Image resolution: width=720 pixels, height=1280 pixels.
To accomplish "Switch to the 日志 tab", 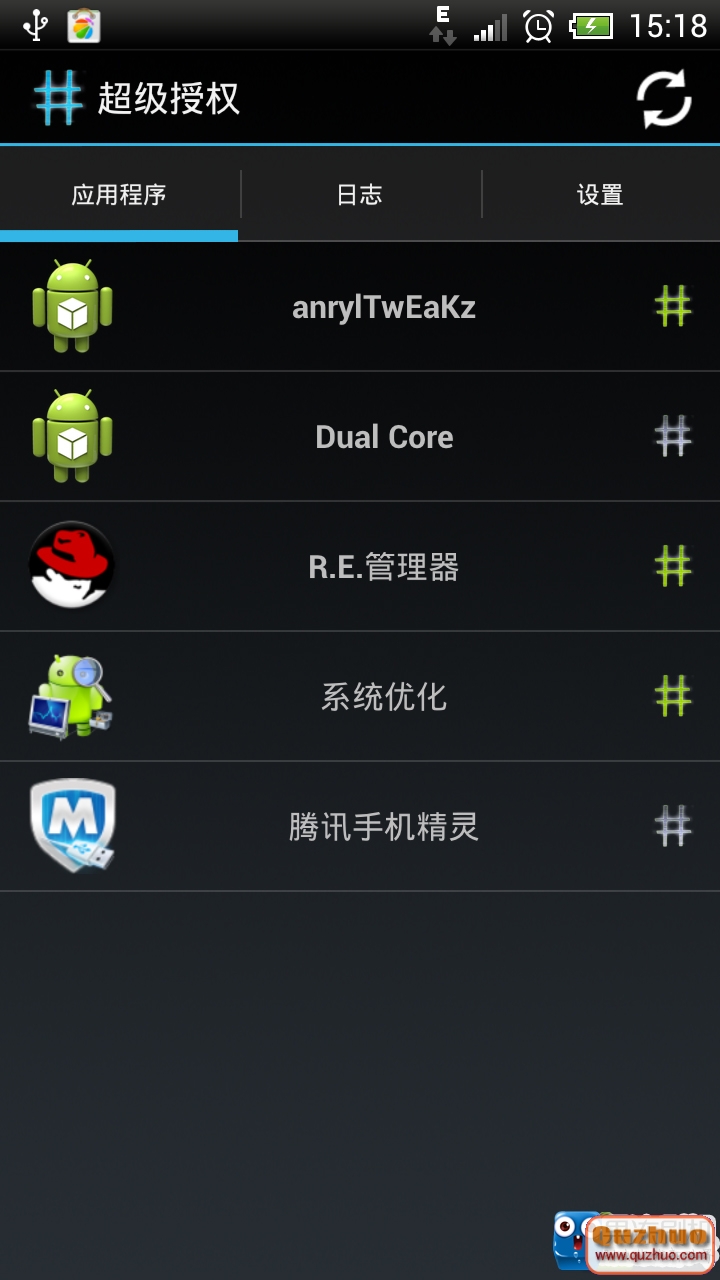I will coord(360,194).
